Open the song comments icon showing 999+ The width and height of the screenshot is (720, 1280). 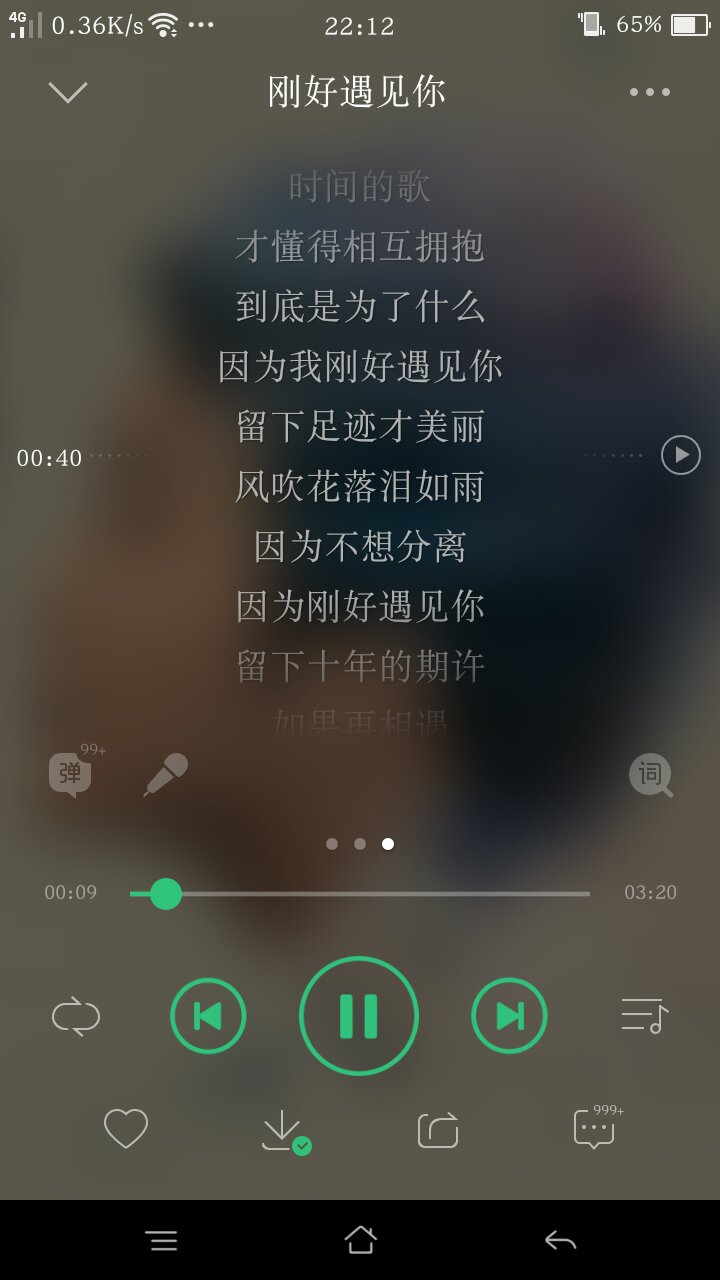[592, 1130]
